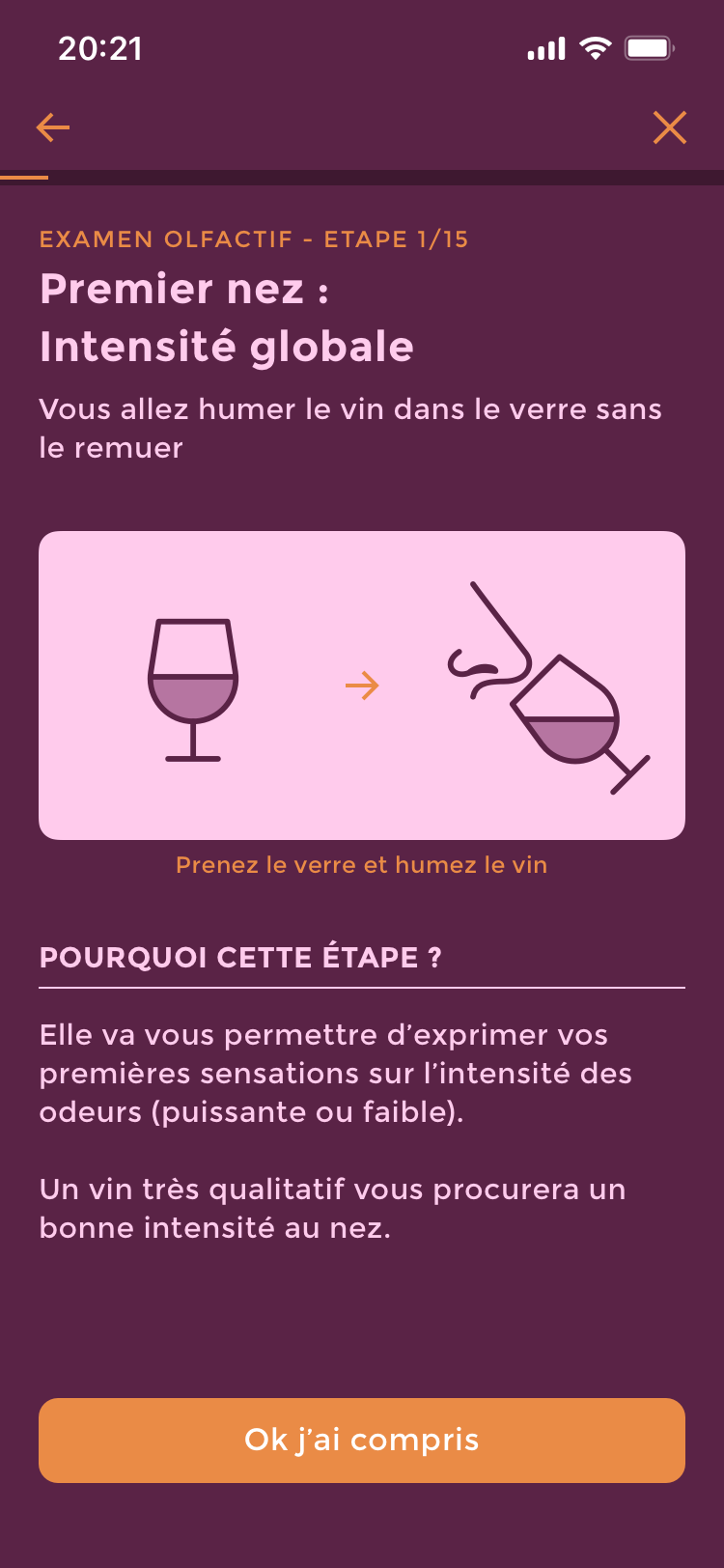Tap the orange arrow between the illustrations
This screenshot has width=724, height=1568.
coord(361,686)
